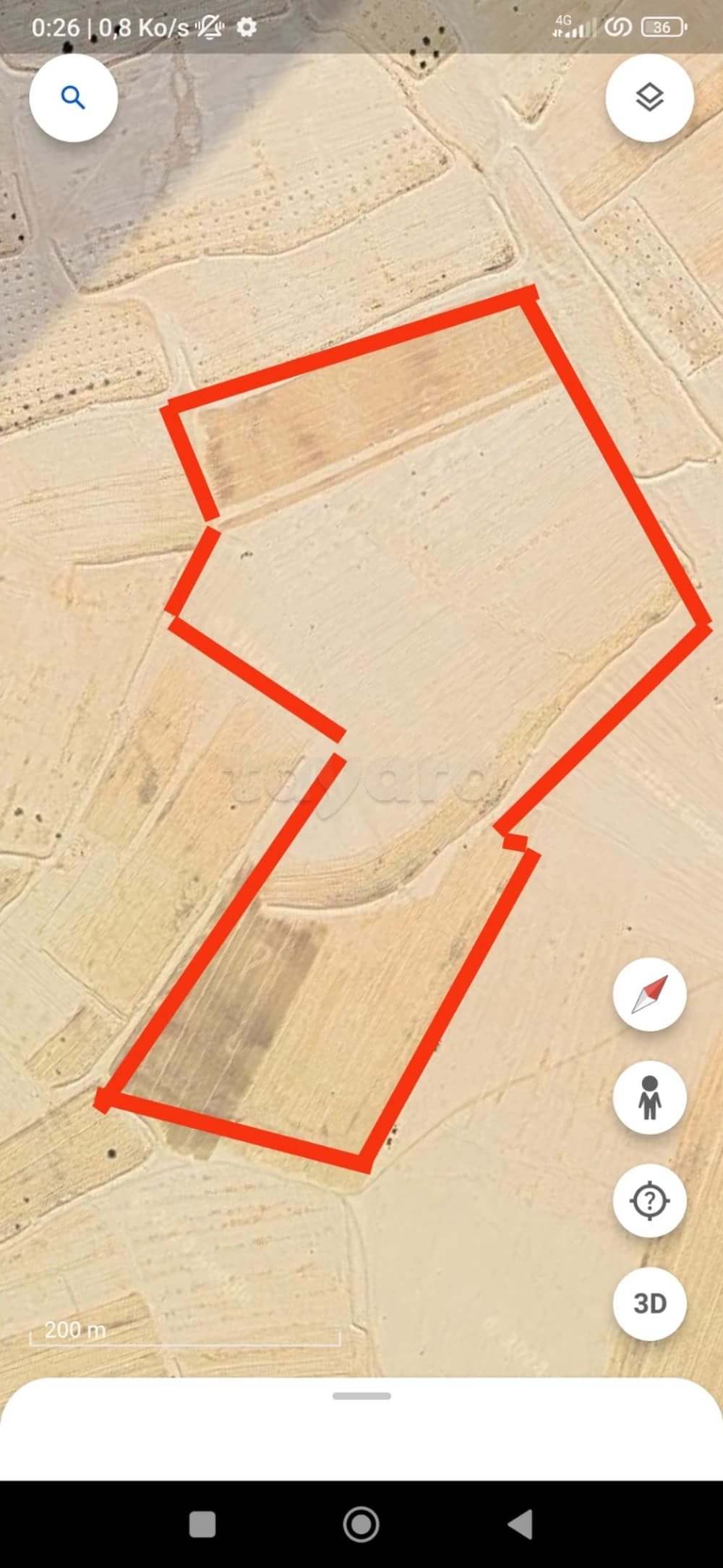Open Street View pegman
Screen dimensions: 723x1568
pyautogui.click(x=649, y=1097)
